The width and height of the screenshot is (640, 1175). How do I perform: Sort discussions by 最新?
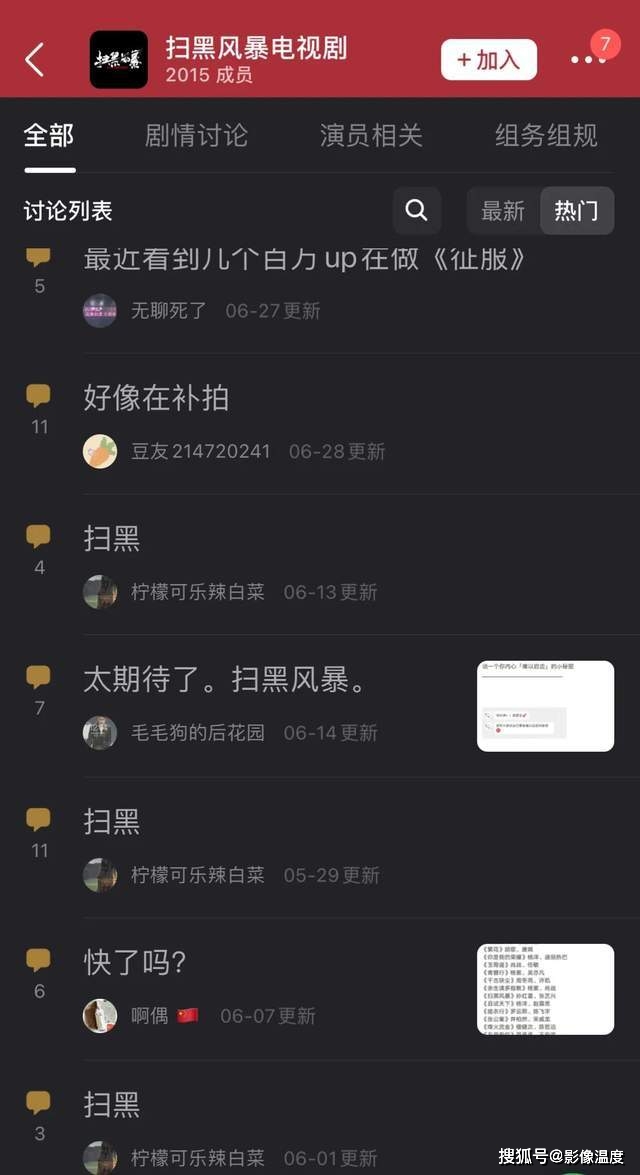point(503,211)
